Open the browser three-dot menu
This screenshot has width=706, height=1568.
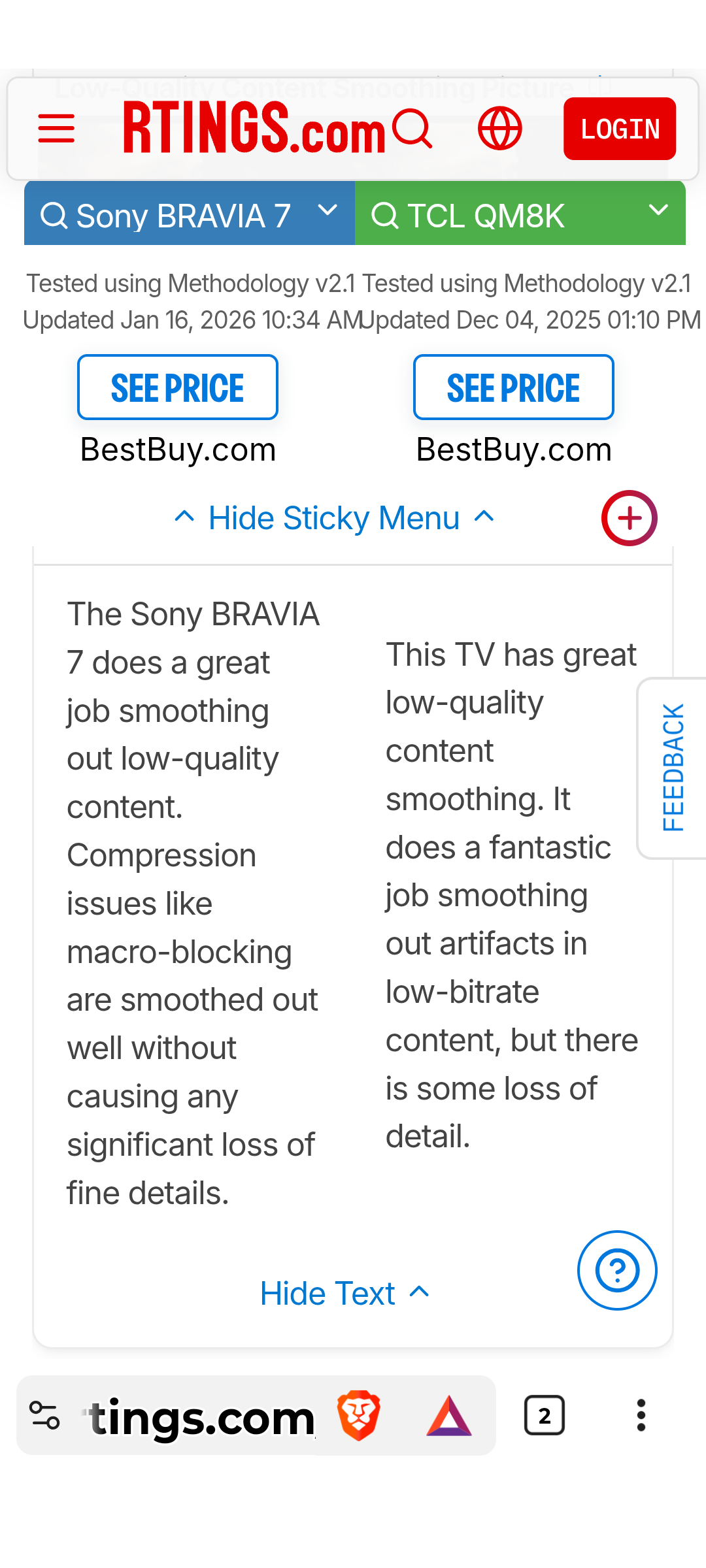pos(641,1416)
